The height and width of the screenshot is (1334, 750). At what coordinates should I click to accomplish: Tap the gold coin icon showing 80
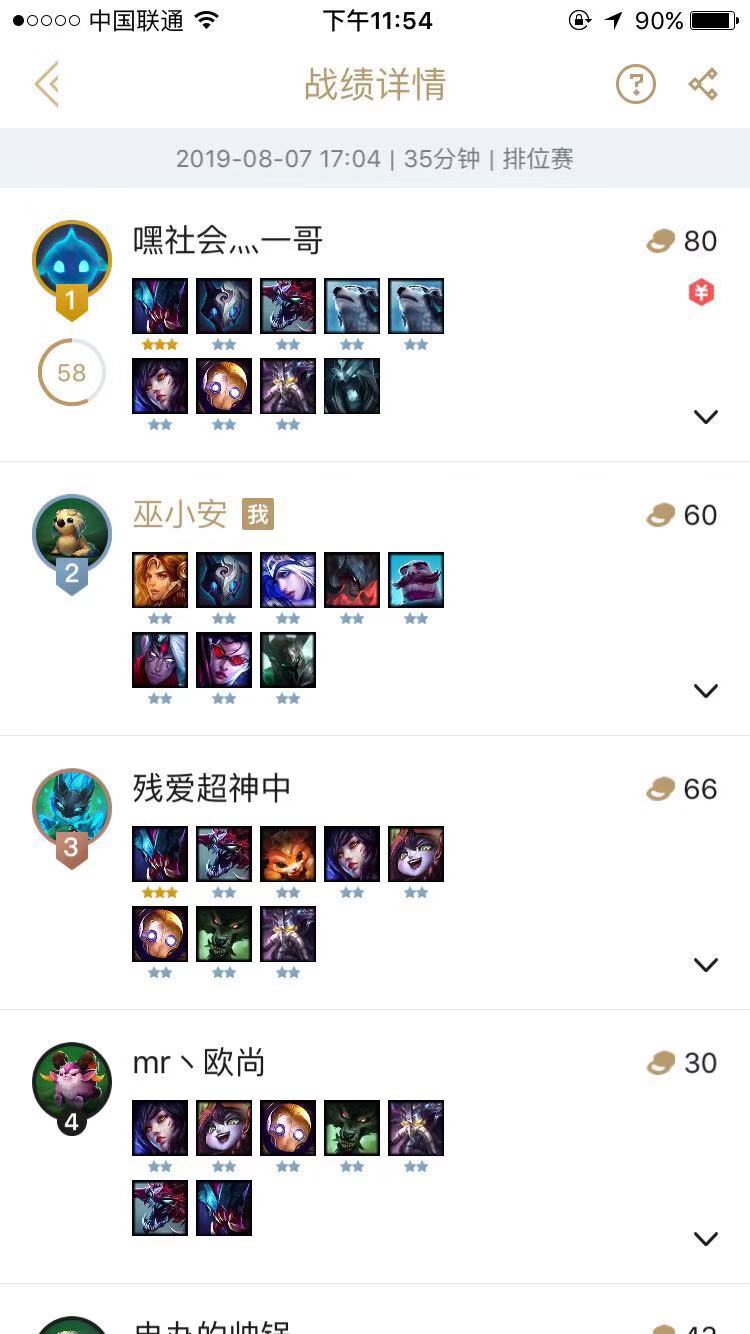click(x=661, y=240)
